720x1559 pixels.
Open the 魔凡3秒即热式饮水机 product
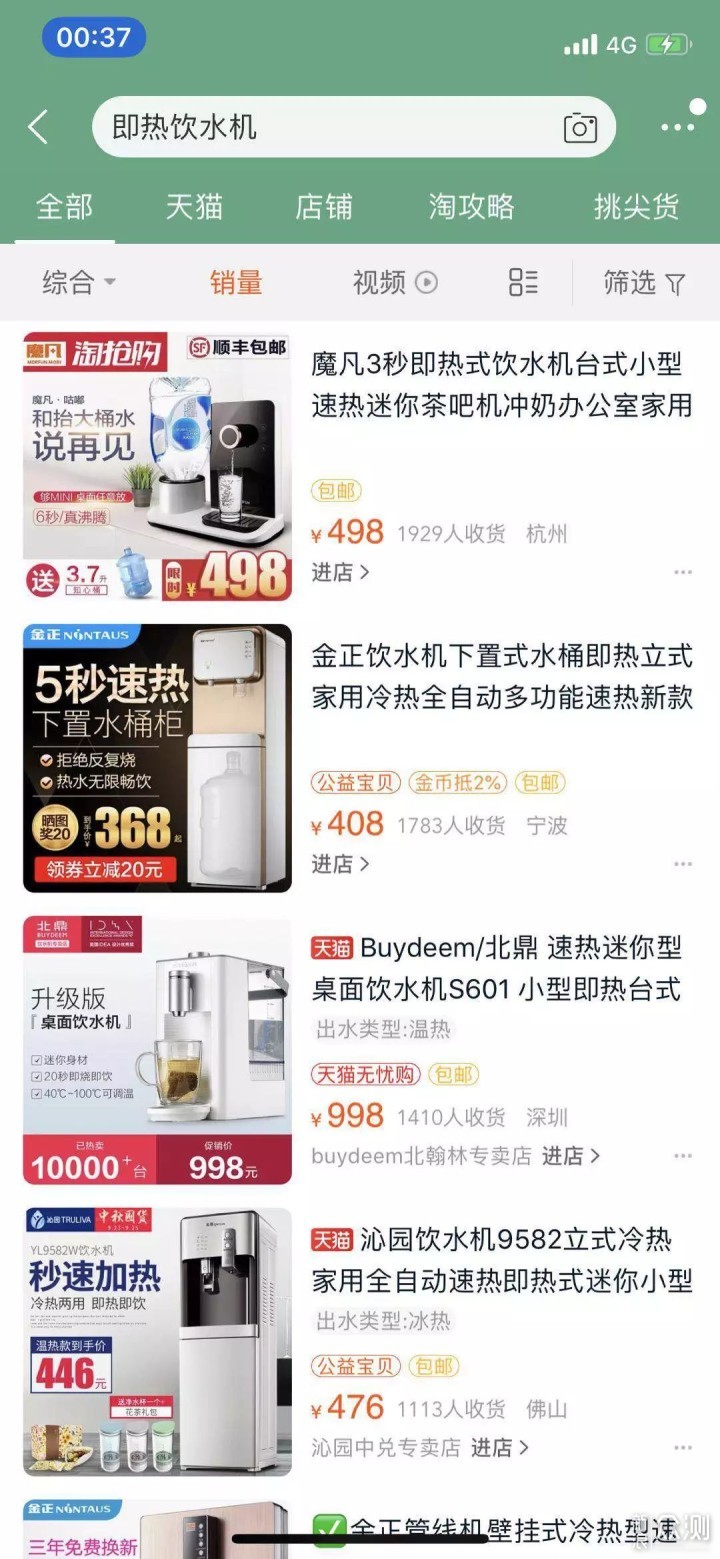pyautogui.click(x=501, y=385)
